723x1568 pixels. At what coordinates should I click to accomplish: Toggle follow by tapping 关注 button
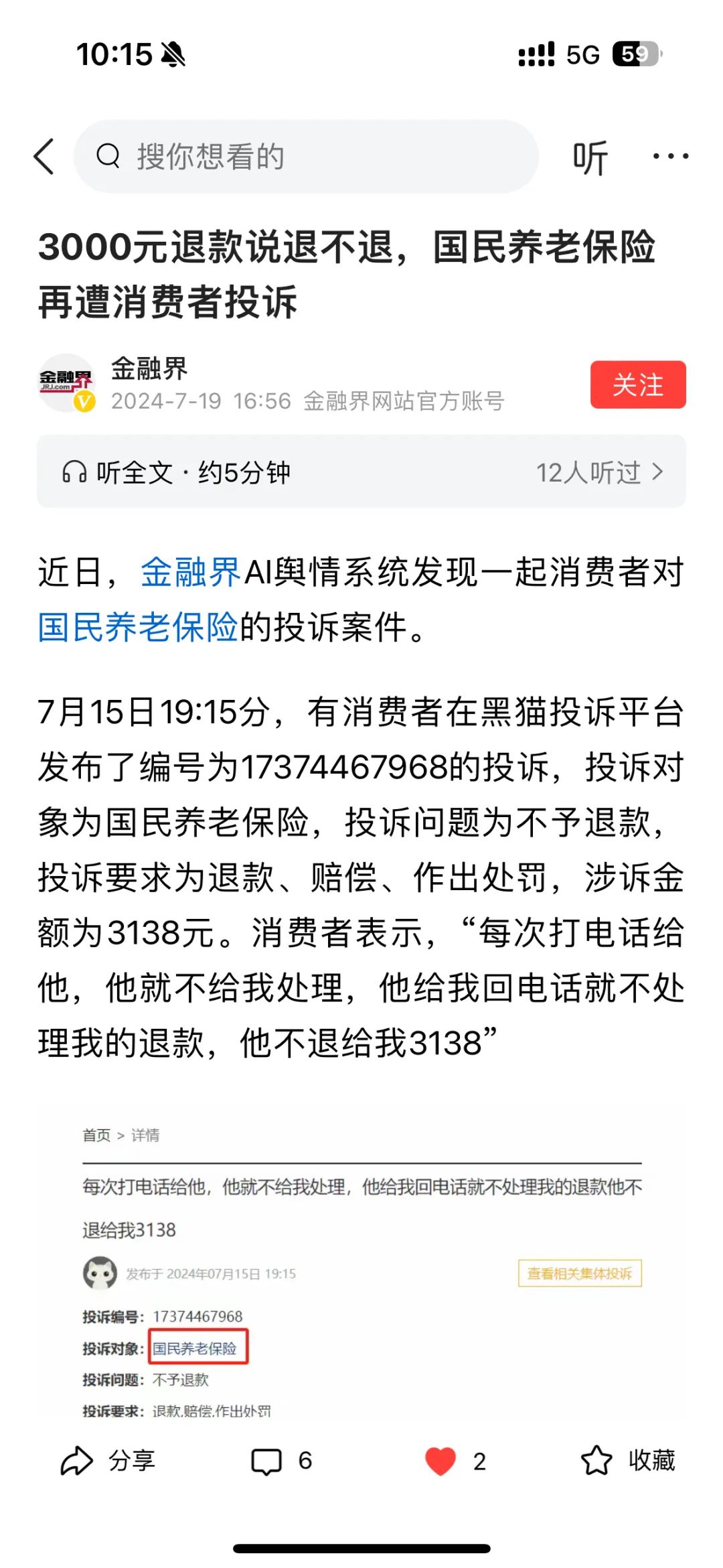click(x=637, y=384)
